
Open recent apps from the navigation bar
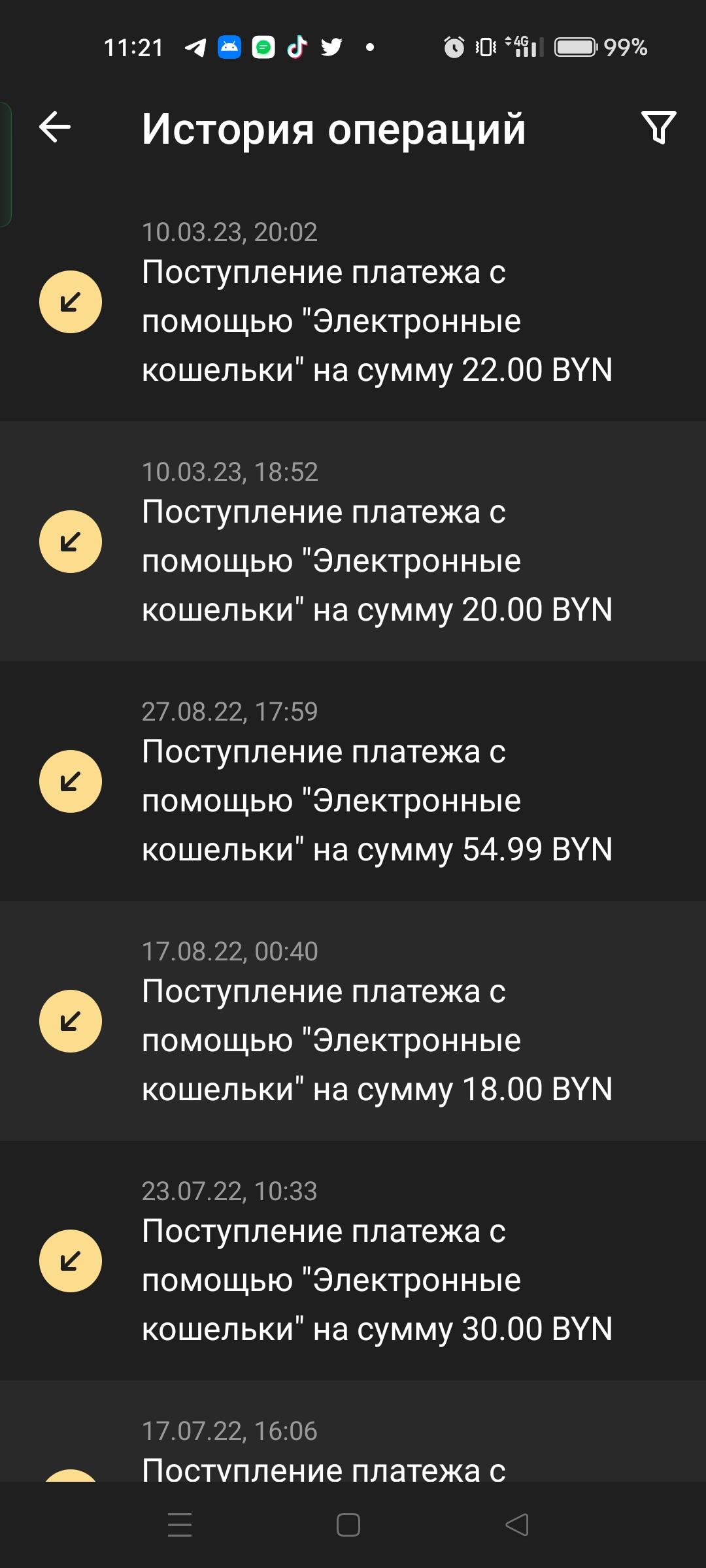(x=180, y=1525)
